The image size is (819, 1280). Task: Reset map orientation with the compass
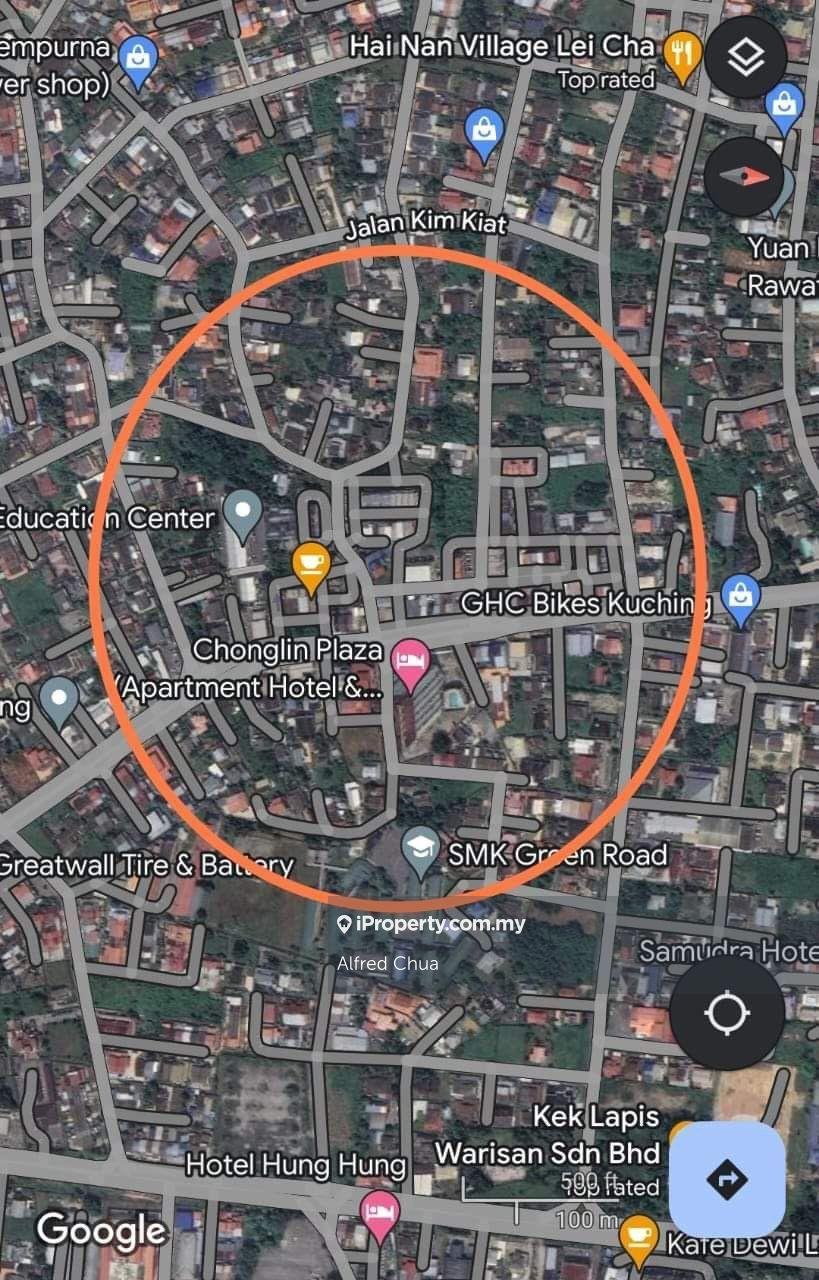[x=743, y=177]
